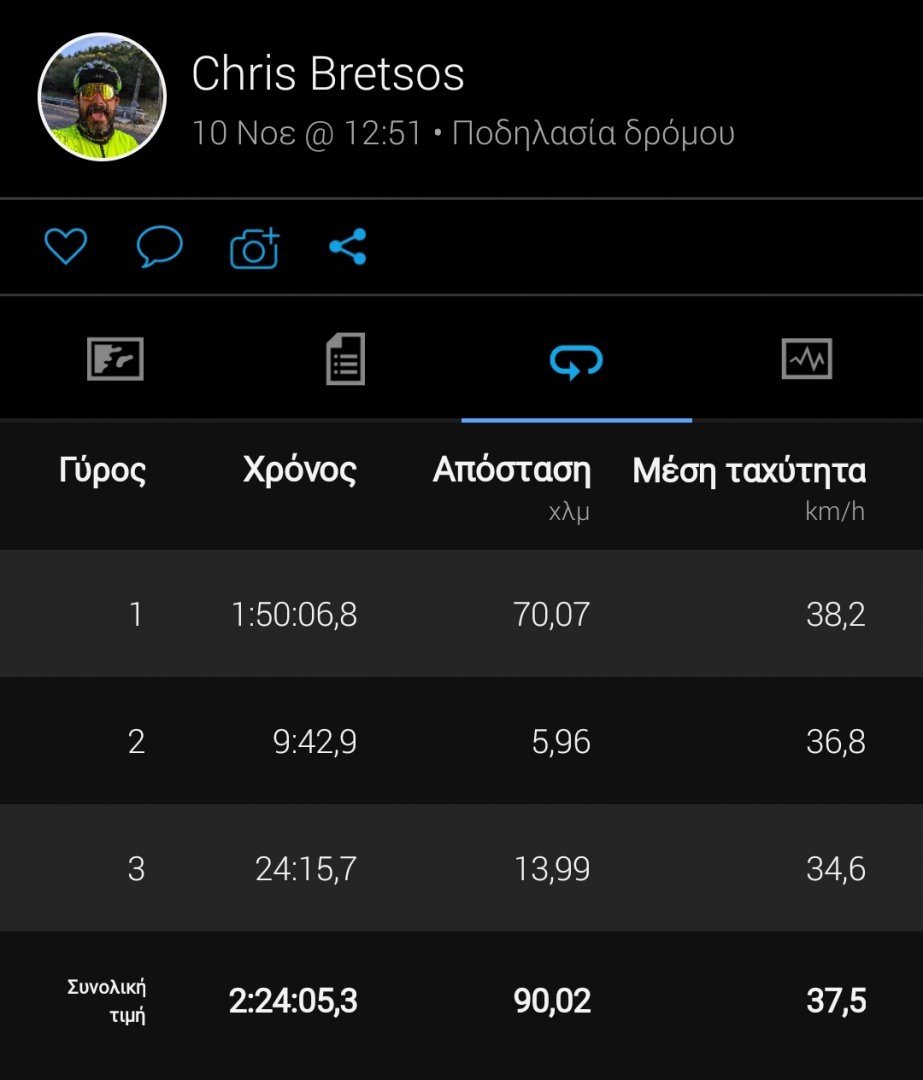Like this cycling activity
Viewport: 923px width, 1080px height.
coord(66,246)
